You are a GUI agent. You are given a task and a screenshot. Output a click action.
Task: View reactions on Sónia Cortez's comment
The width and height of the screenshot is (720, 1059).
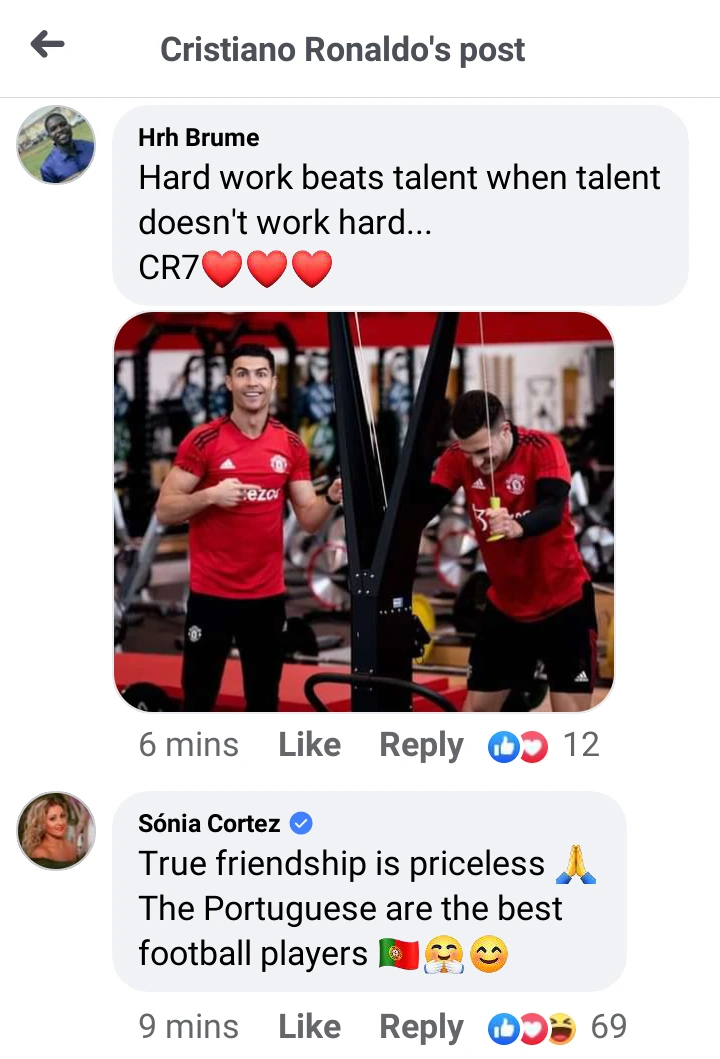point(557,1027)
